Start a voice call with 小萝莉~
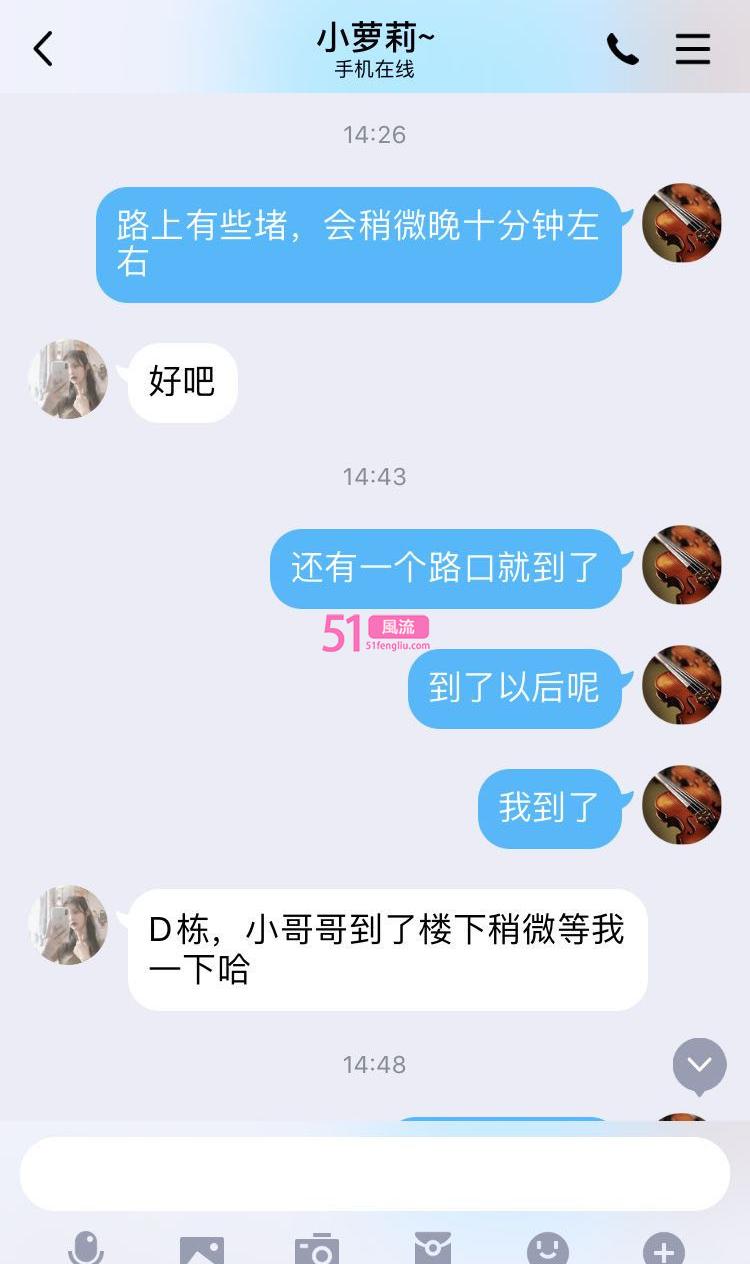Screen dimensions: 750x1264 [622, 49]
